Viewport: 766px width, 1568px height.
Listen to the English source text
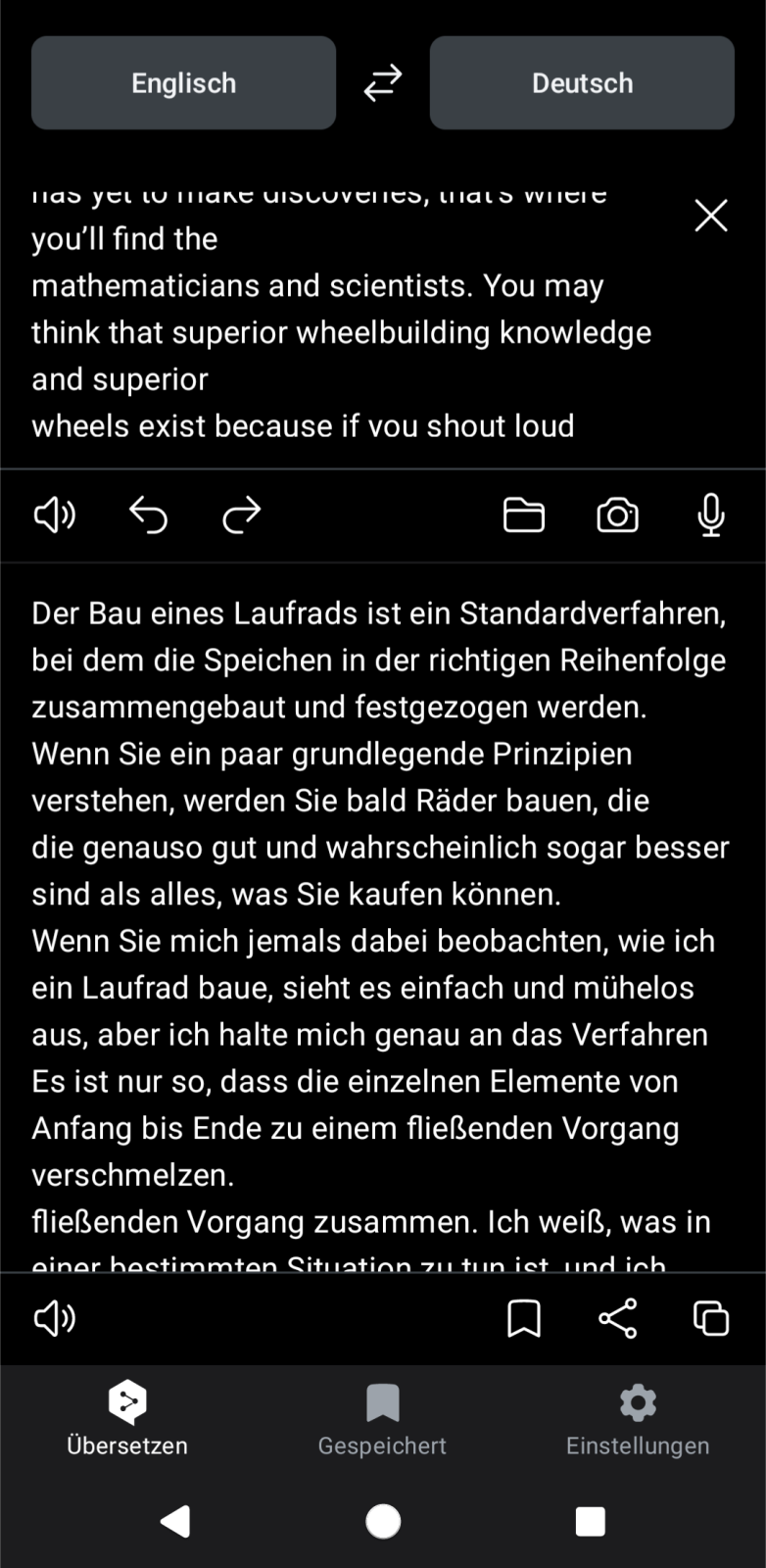click(x=55, y=514)
